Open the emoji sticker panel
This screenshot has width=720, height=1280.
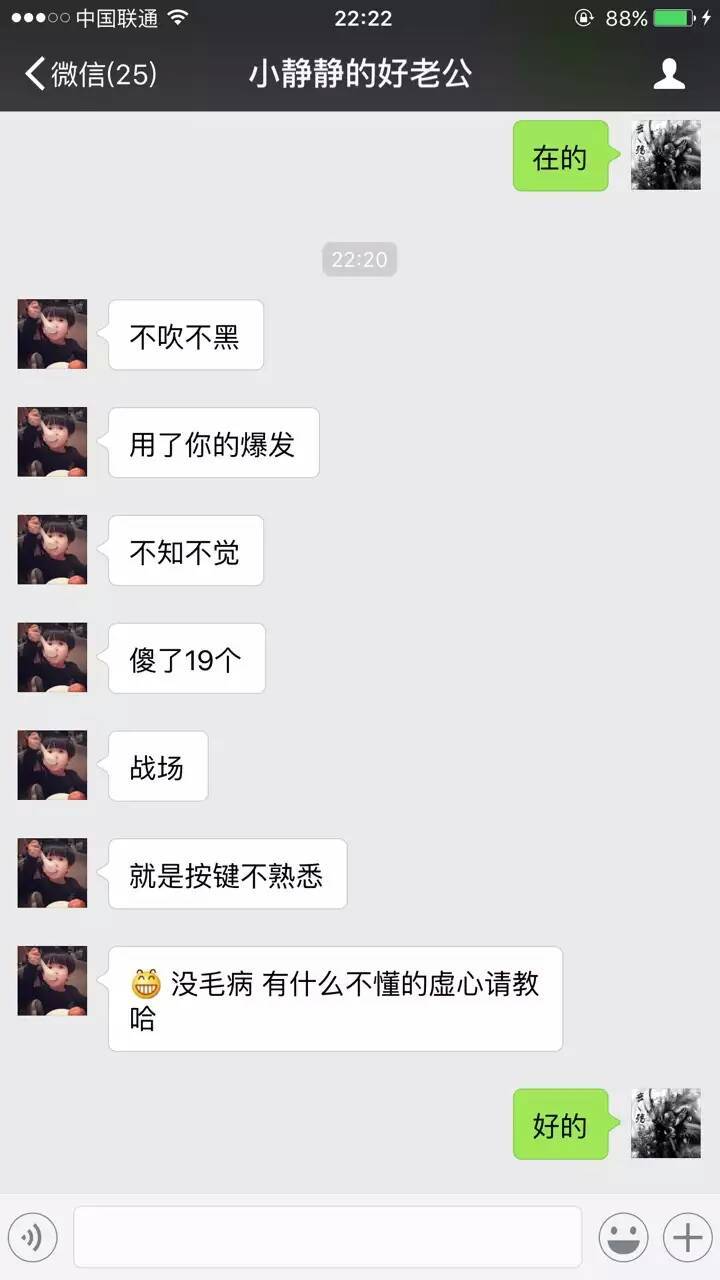coord(623,1238)
